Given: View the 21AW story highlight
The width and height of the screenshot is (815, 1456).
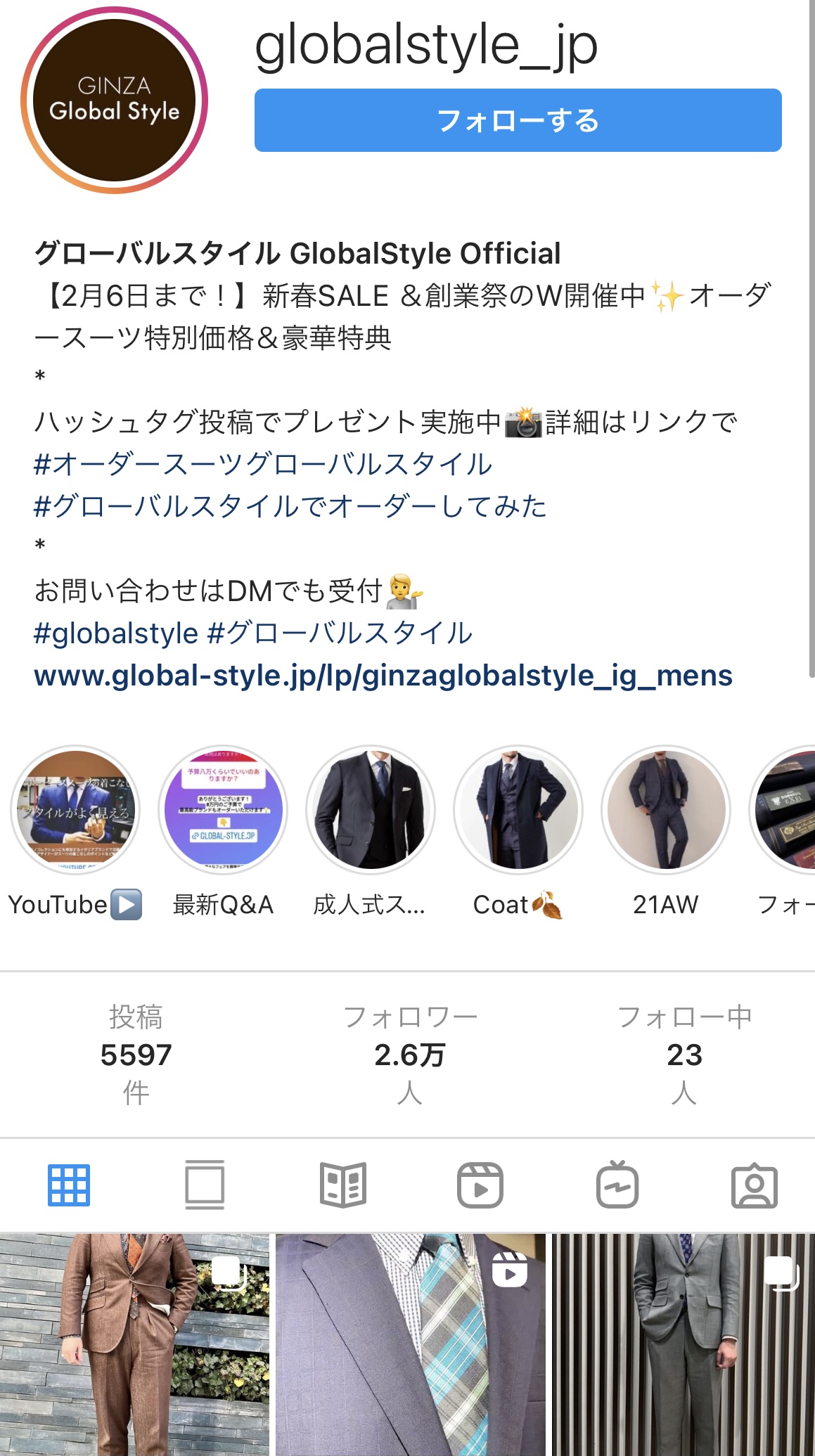Looking at the screenshot, I should tap(666, 811).
